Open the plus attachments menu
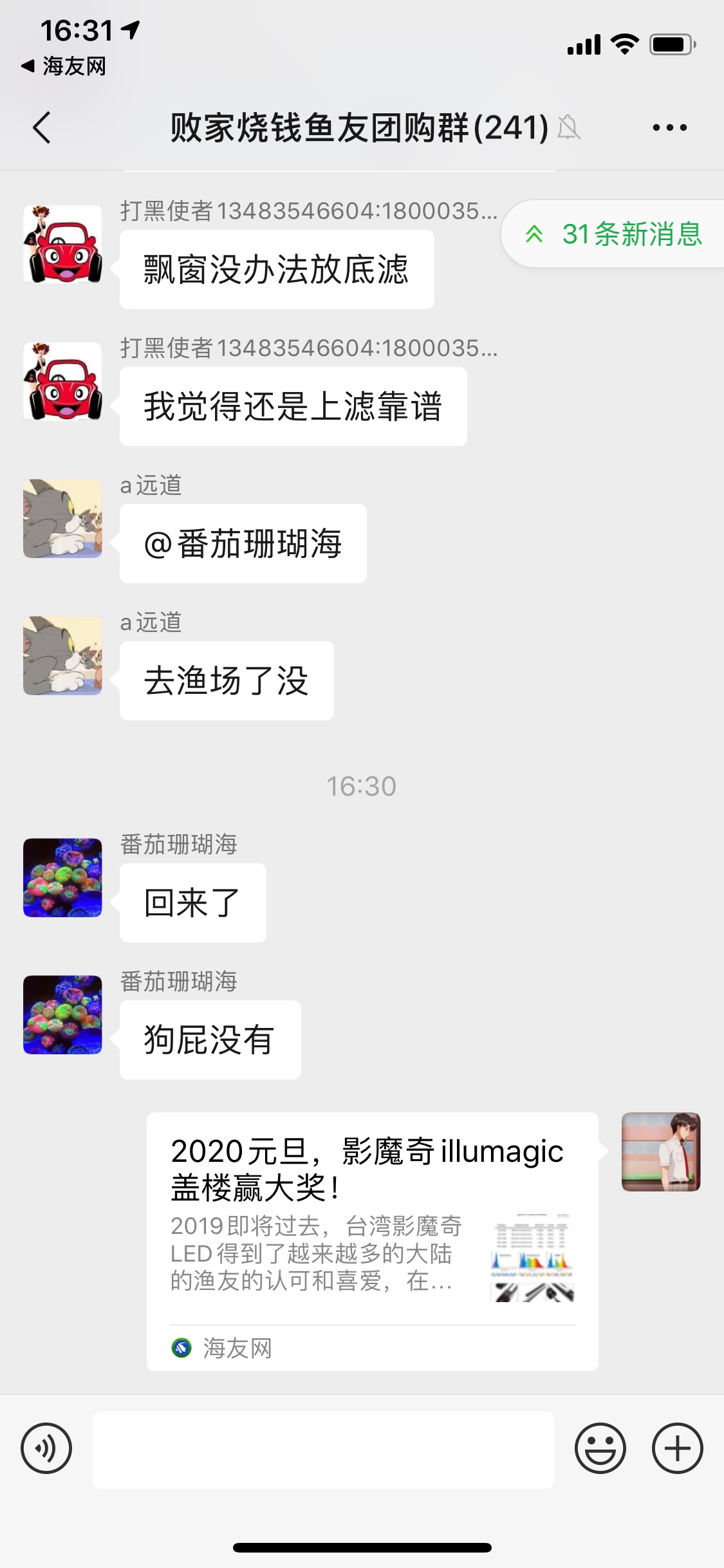This screenshot has width=724, height=1568. 677,1448
